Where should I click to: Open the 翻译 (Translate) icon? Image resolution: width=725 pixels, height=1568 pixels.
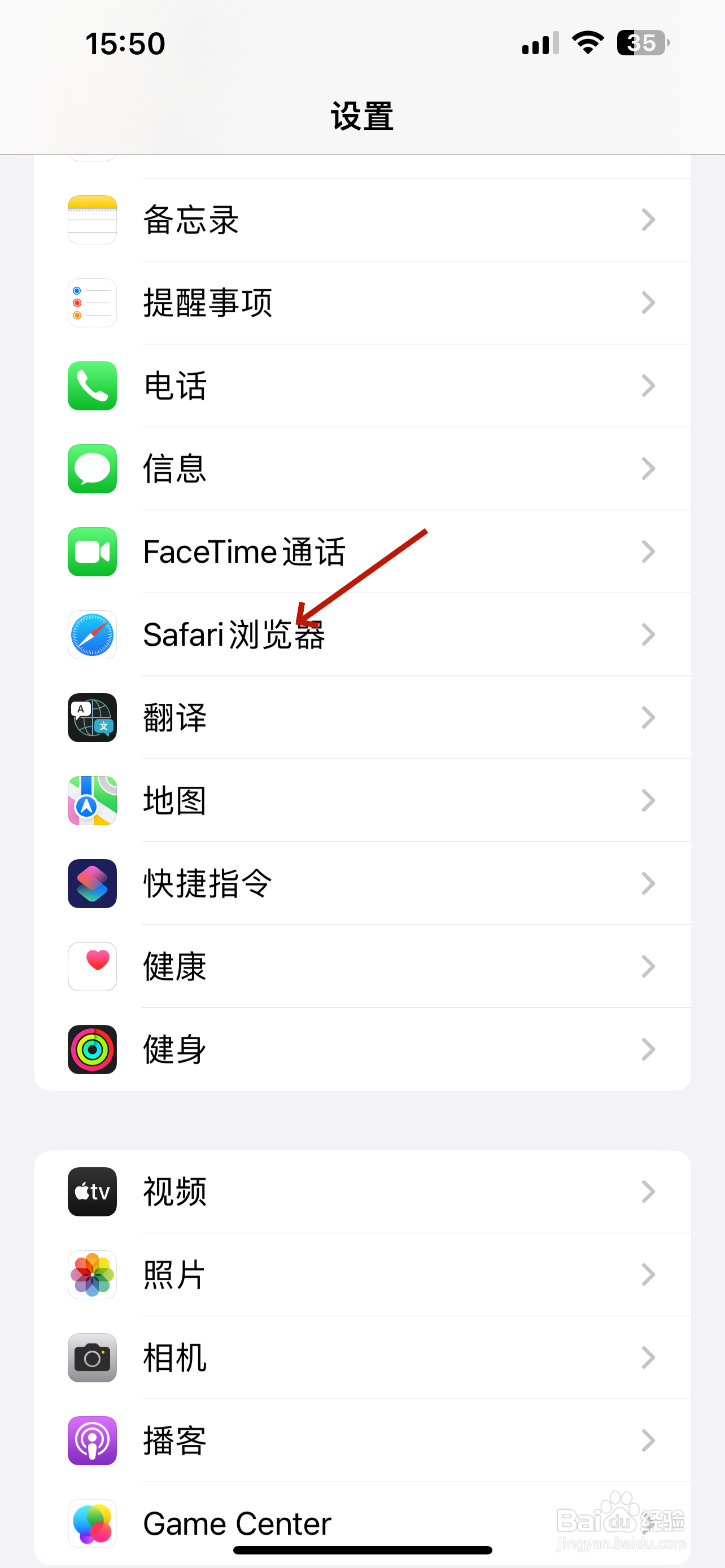(x=92, y=717)
